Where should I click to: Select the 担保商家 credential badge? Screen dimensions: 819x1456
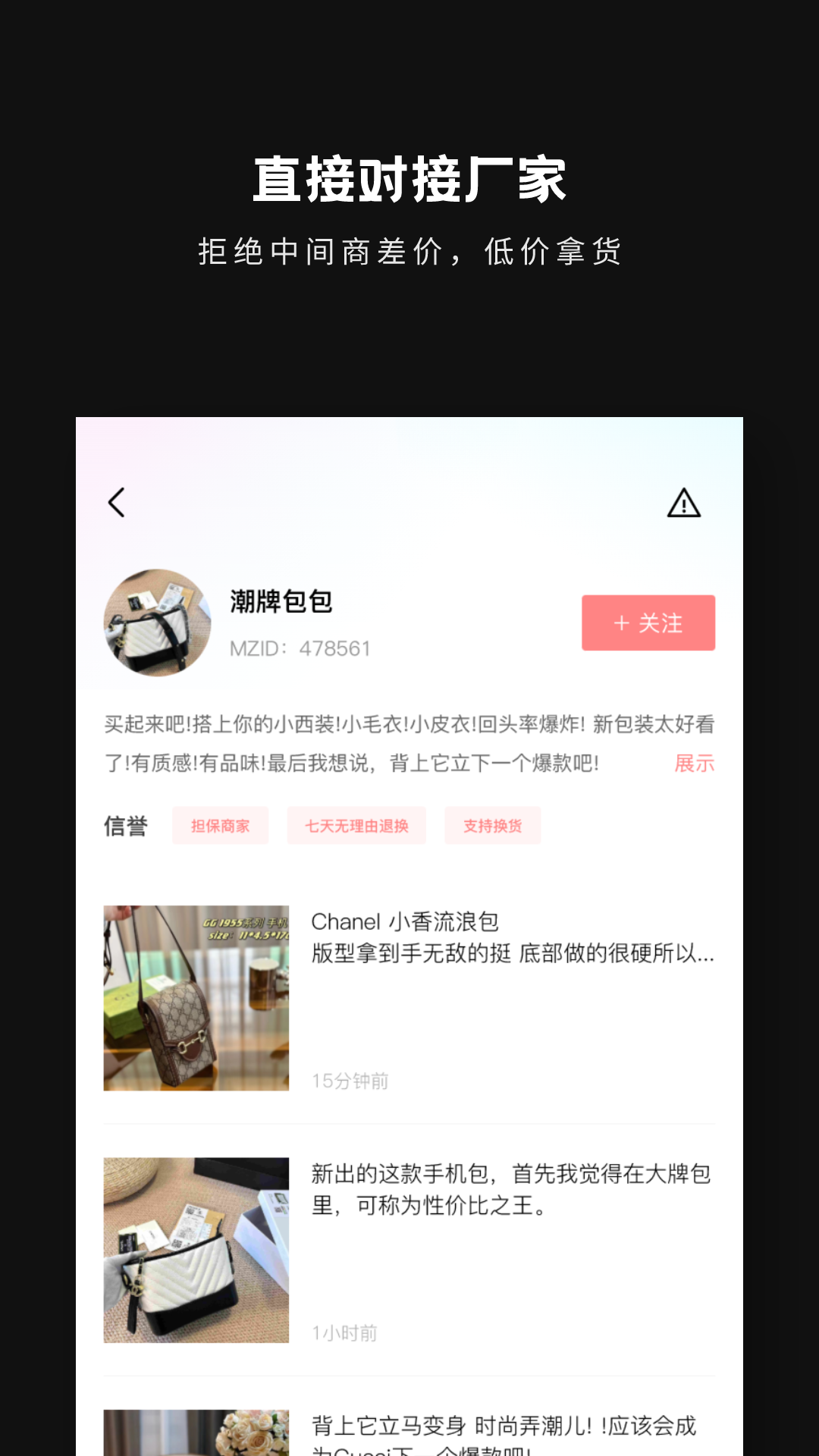(221, 825)
